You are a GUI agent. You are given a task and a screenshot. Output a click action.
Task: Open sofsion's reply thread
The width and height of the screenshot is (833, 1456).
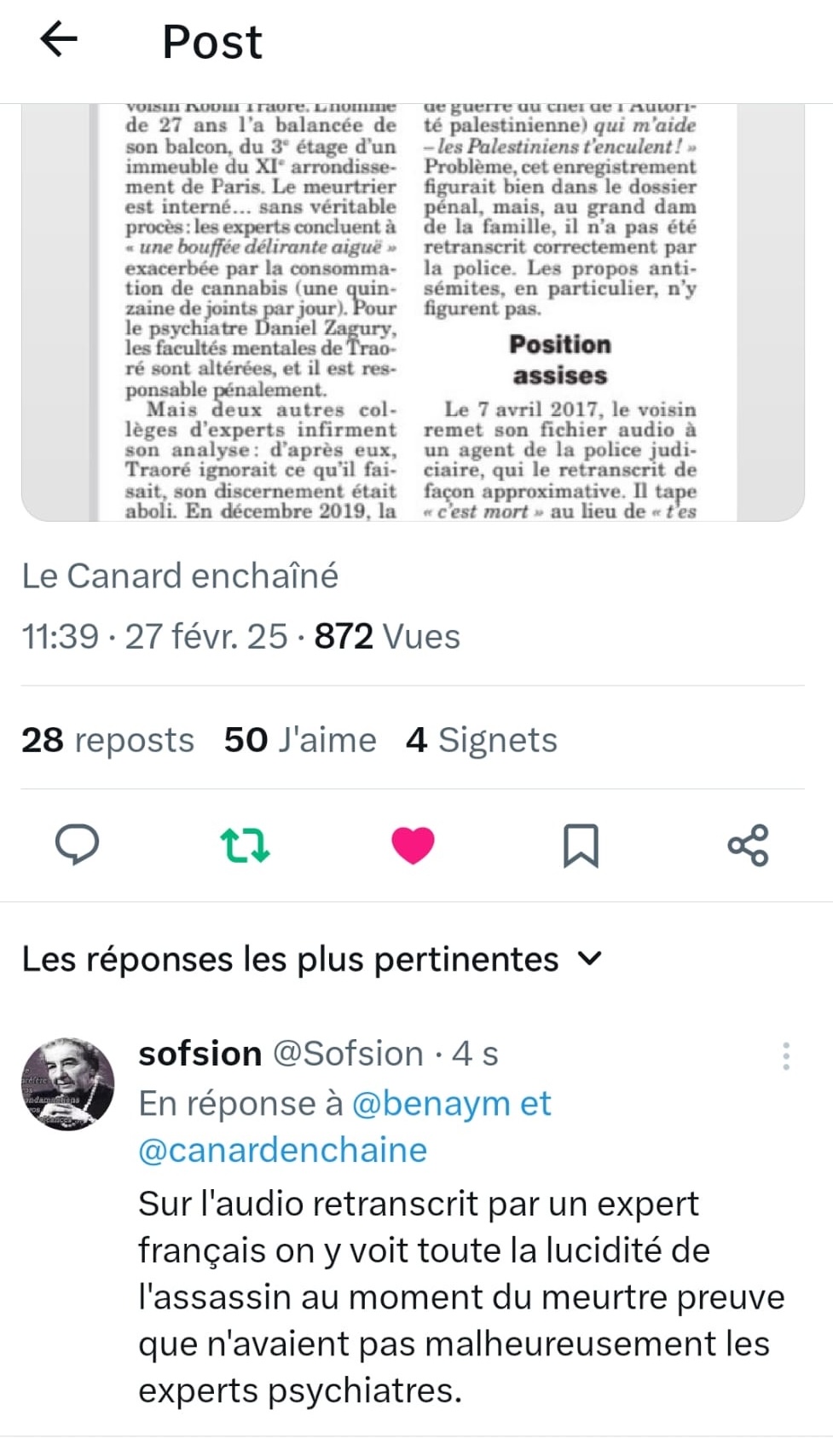[460, 1296]
